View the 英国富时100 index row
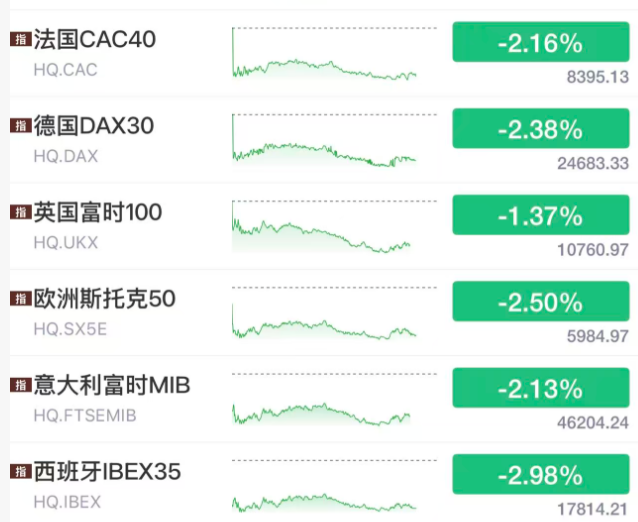 coord(97,213)
